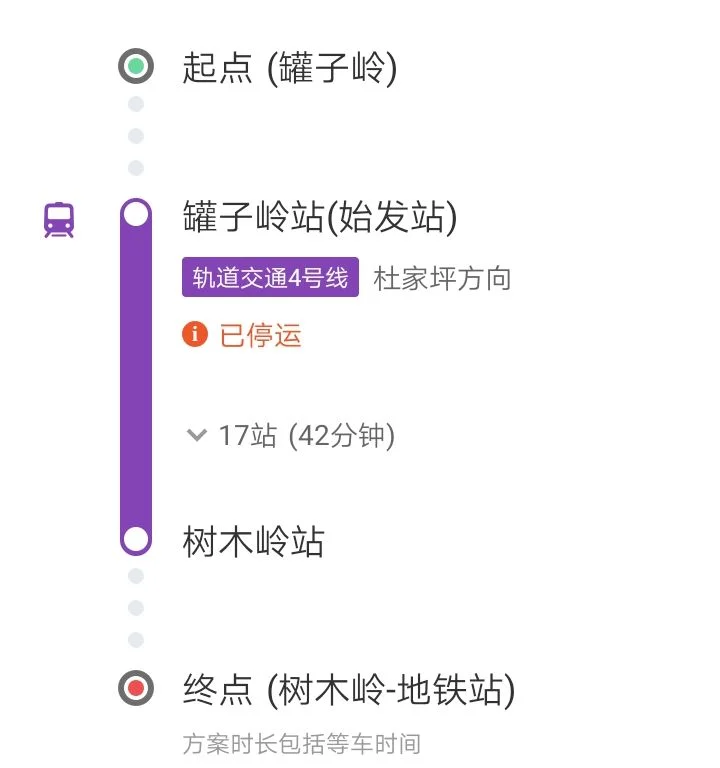Click the green start point marker
720x768 pixels.
click(x=135, y=66)
